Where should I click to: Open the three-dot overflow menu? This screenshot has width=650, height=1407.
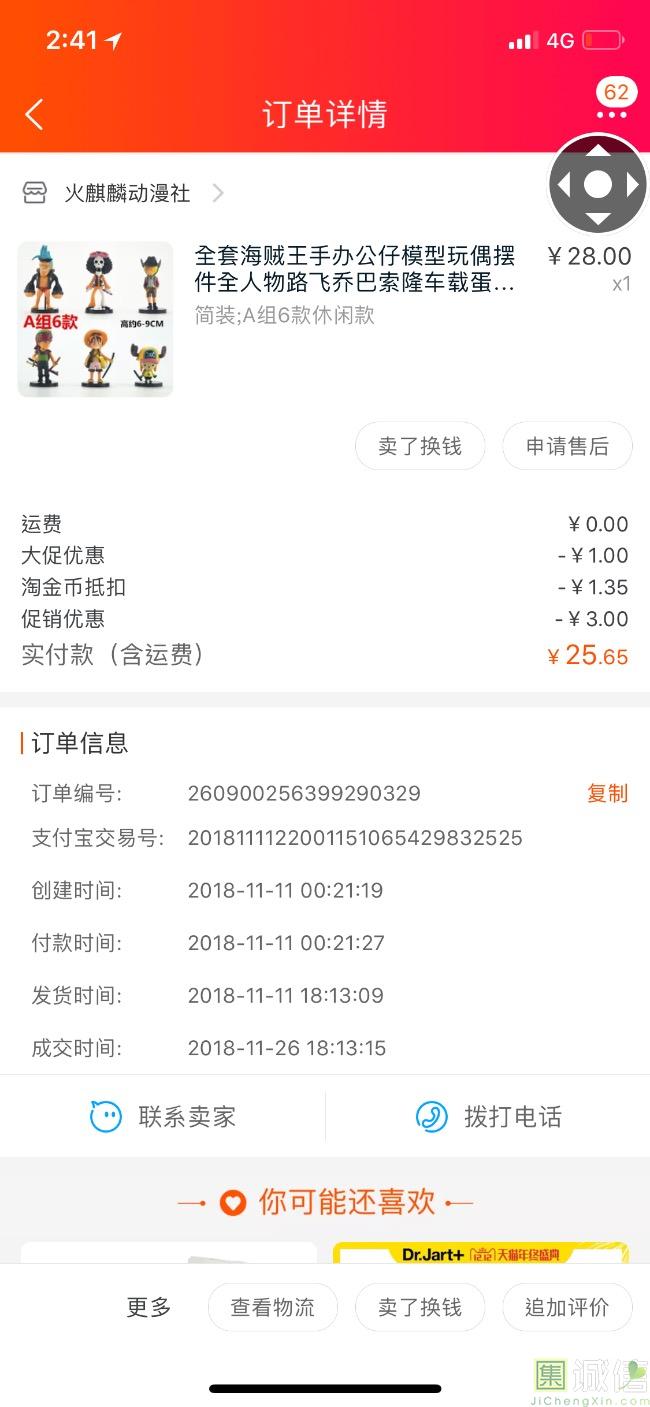[611, 115]
